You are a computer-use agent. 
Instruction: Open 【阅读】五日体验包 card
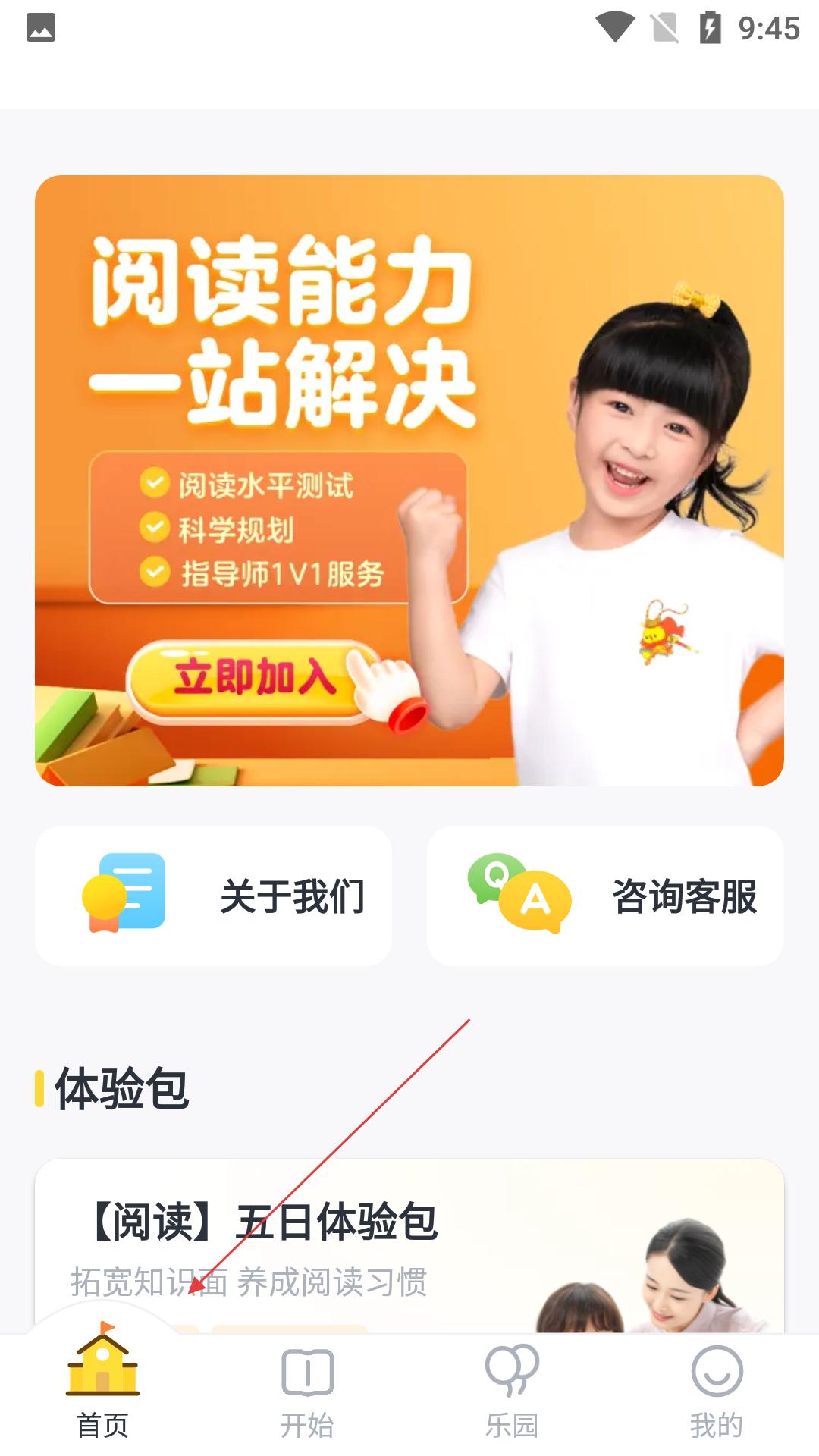tap(409, 1245)
